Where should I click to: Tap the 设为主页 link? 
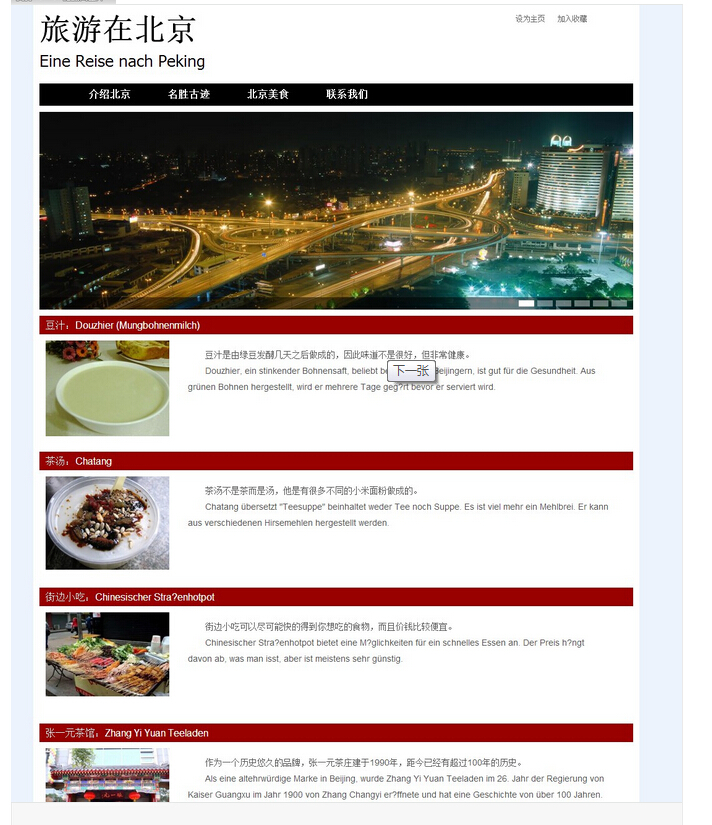point(530,19)
